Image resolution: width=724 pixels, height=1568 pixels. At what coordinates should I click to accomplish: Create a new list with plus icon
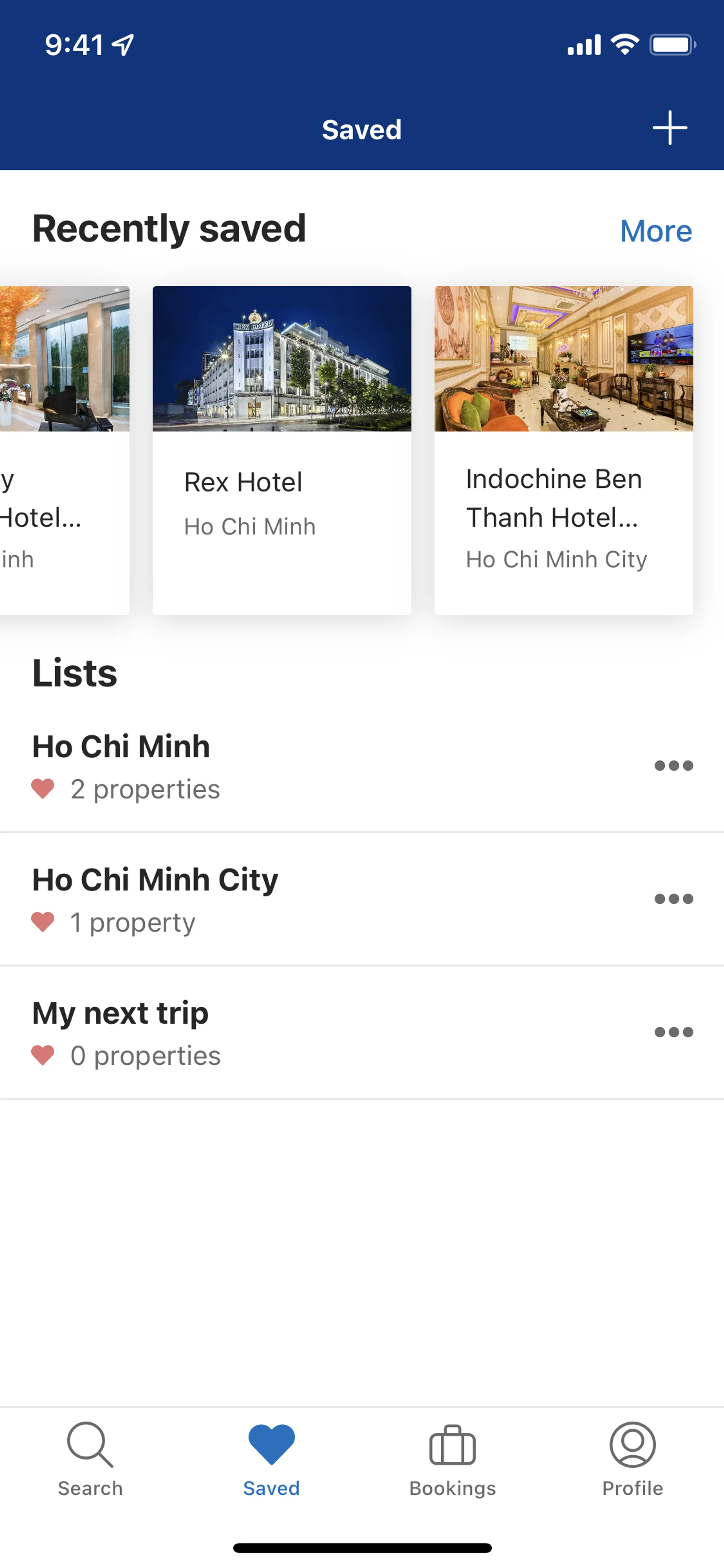click(669, 128)
